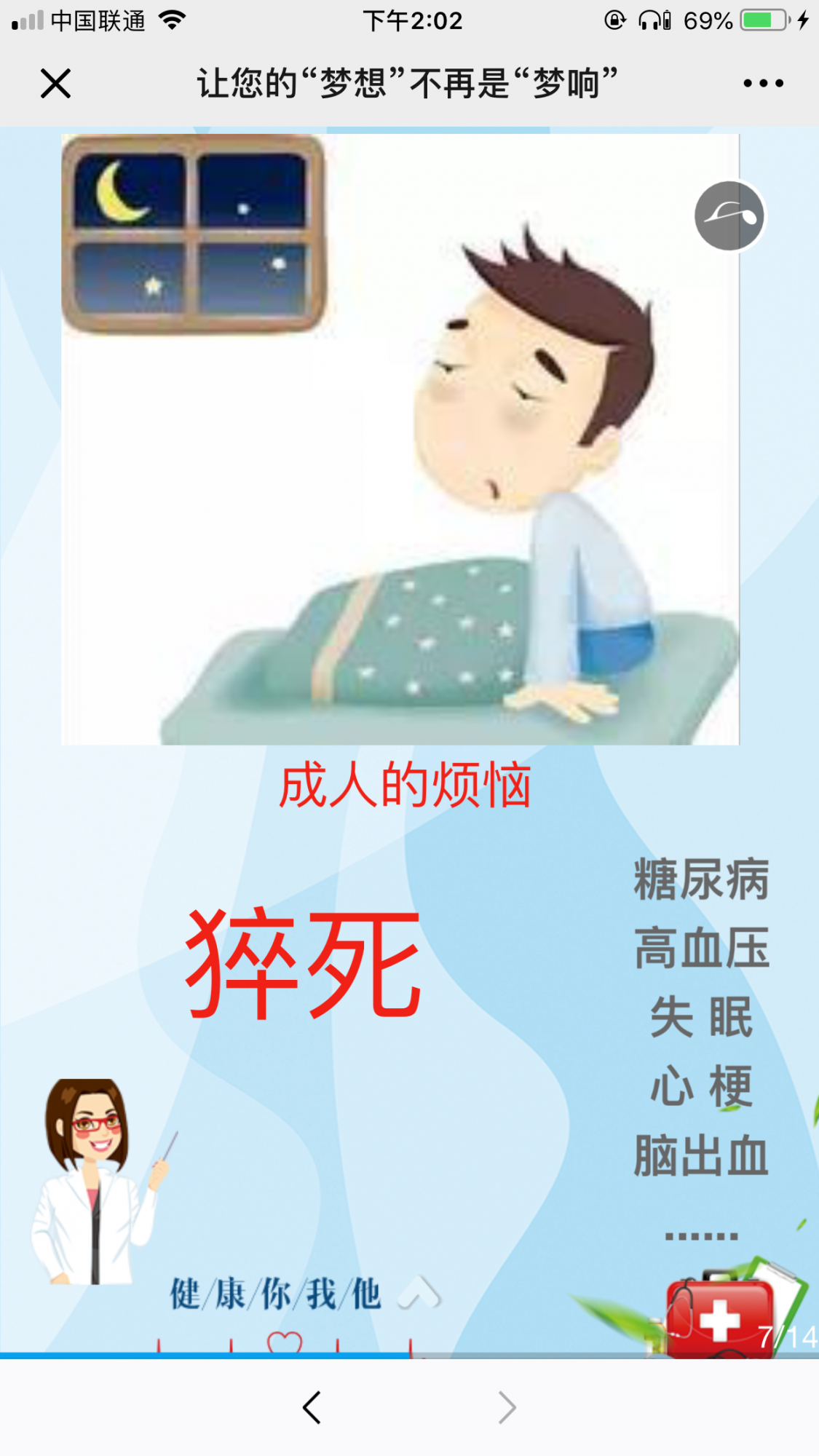Close the web page with X
Image resolution: width=819 pixels, height=1456 pixels.
(55, 84)
